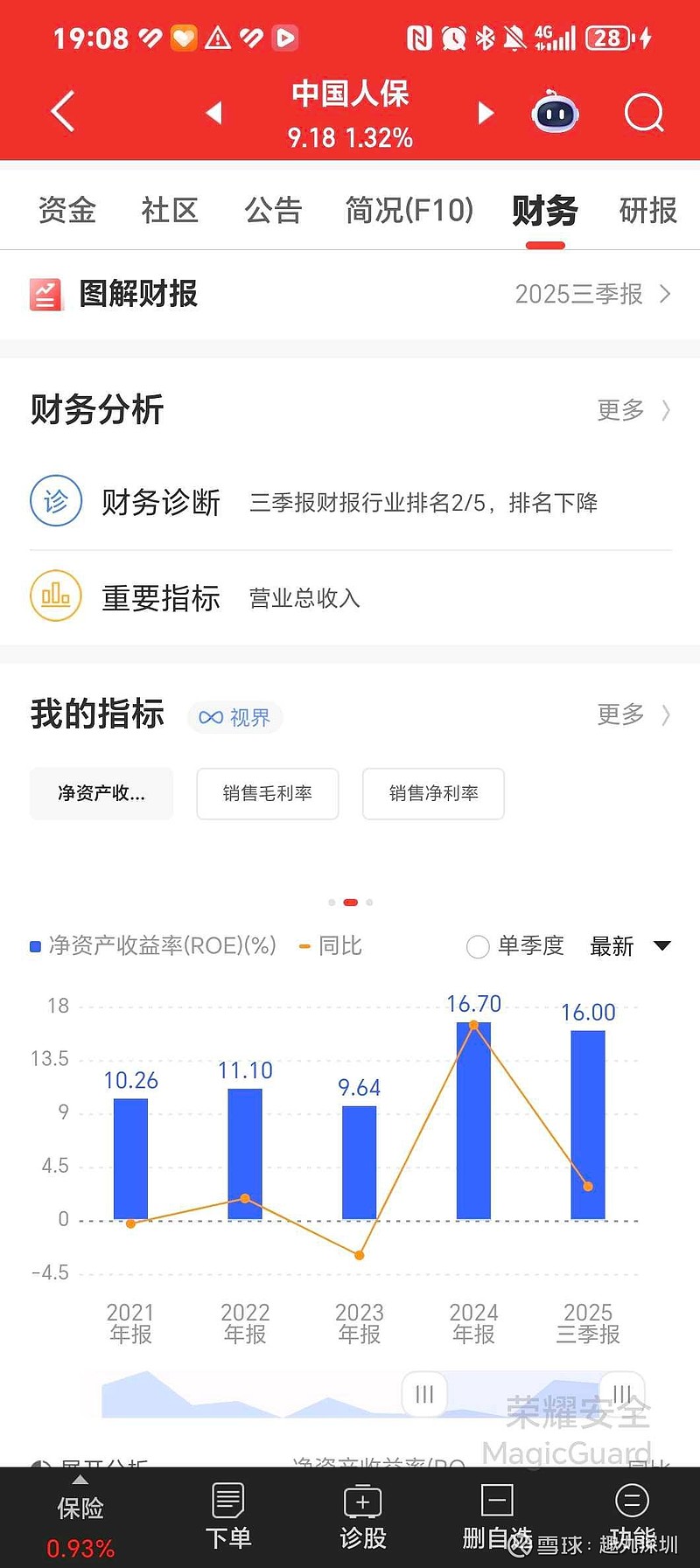Expand the 2025三季报 chevron
700x1568 pixels.
[x=665, y=295]
